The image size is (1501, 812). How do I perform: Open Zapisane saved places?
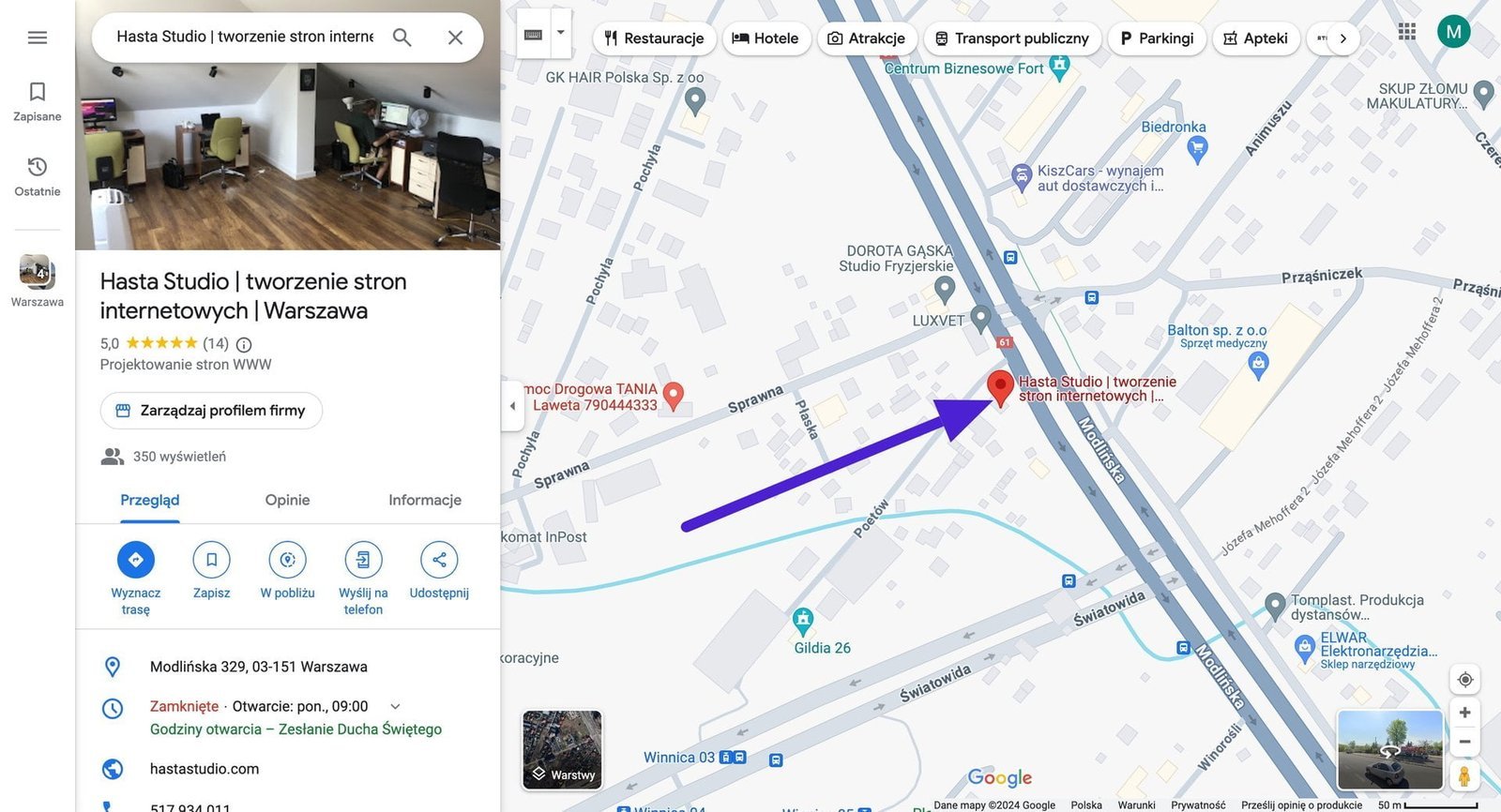coord(38,101)
